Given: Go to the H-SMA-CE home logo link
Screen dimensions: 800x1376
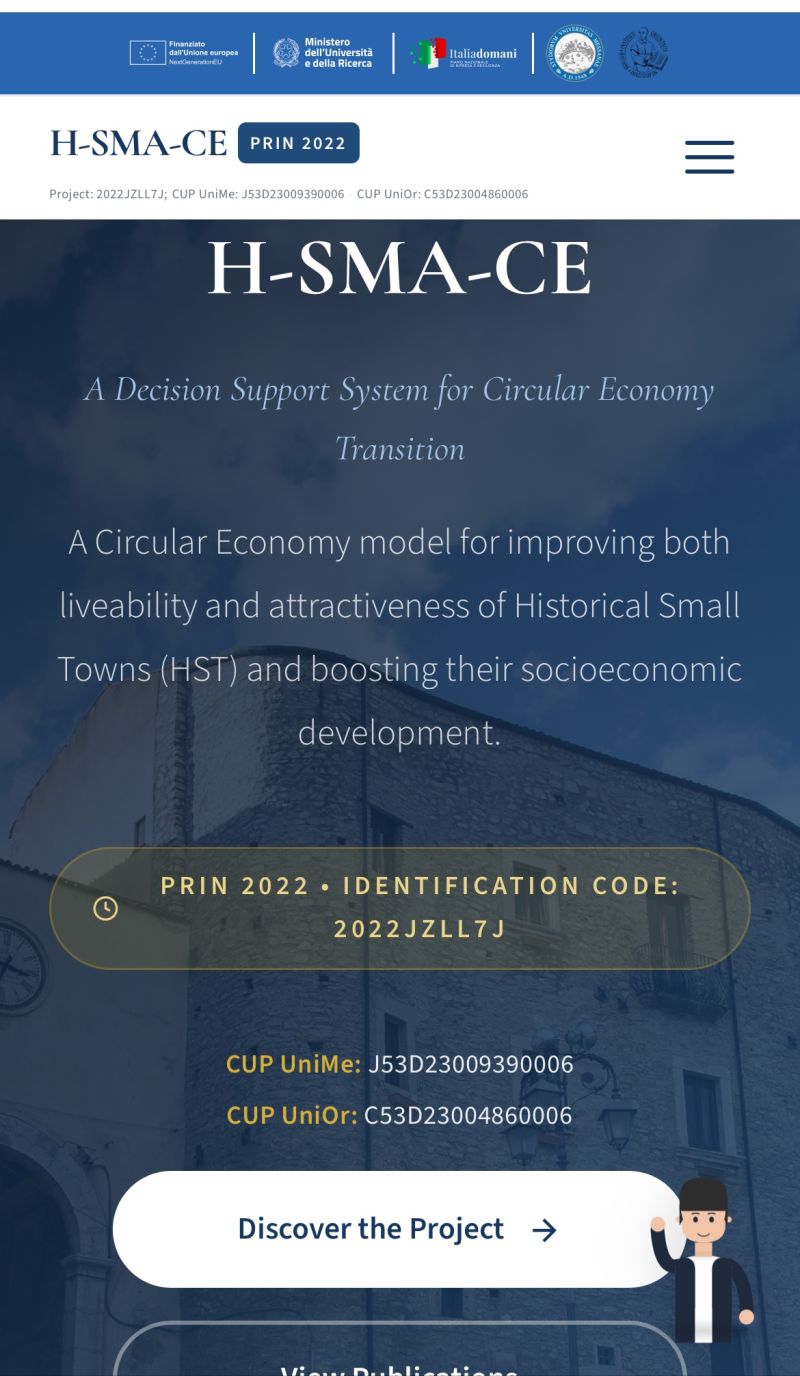Looking at the screenshot, I should tap(139, 143).
